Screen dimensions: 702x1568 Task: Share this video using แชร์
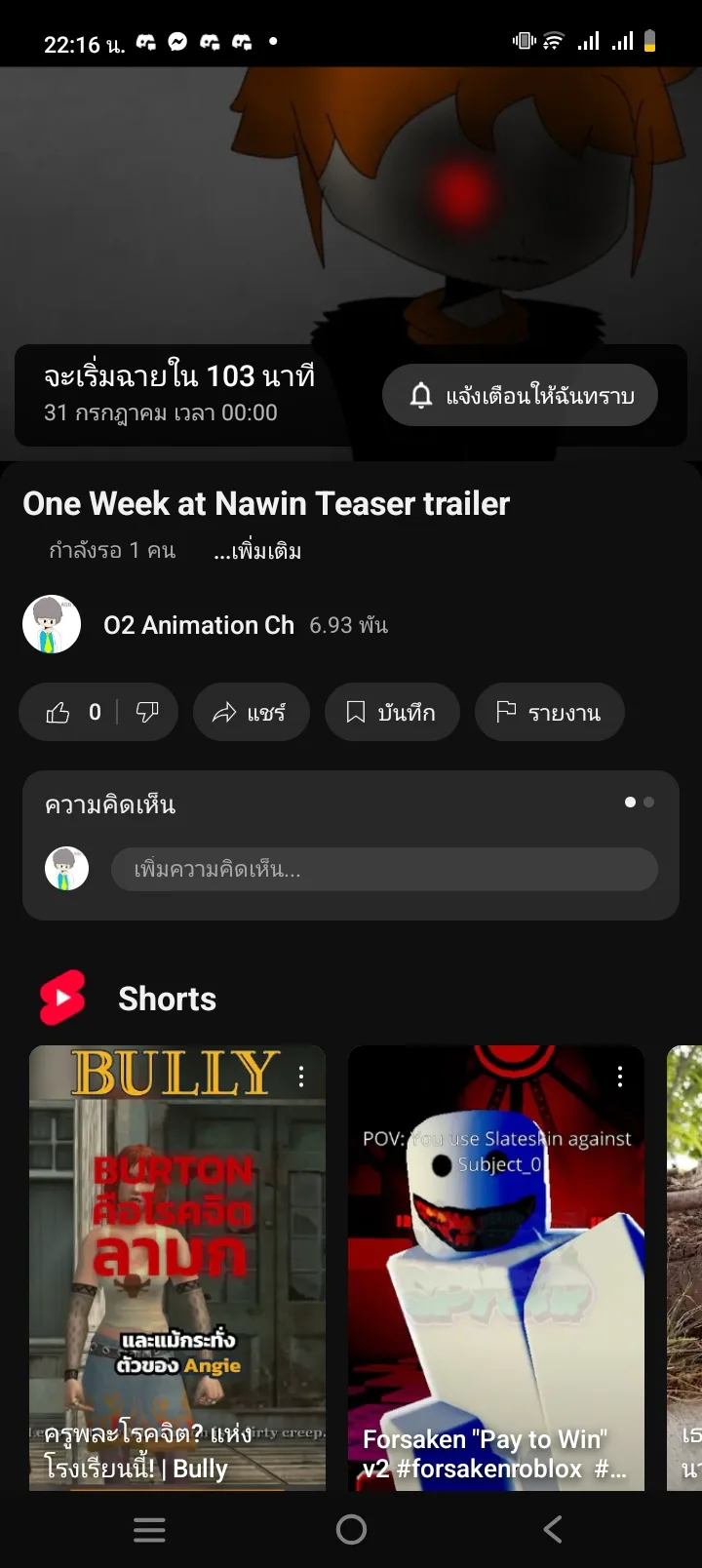coord(251,713)
